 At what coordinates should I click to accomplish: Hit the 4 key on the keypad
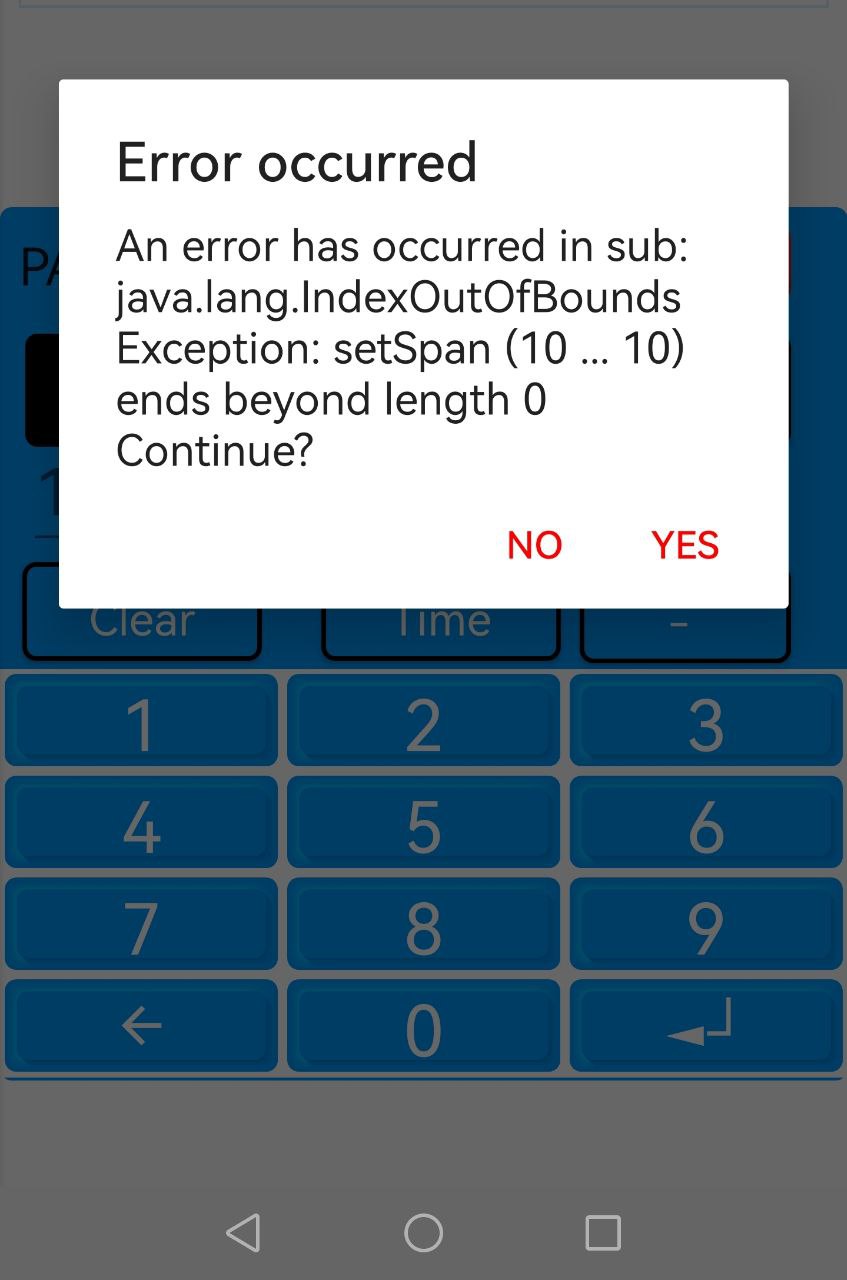[x=141, y=823]
